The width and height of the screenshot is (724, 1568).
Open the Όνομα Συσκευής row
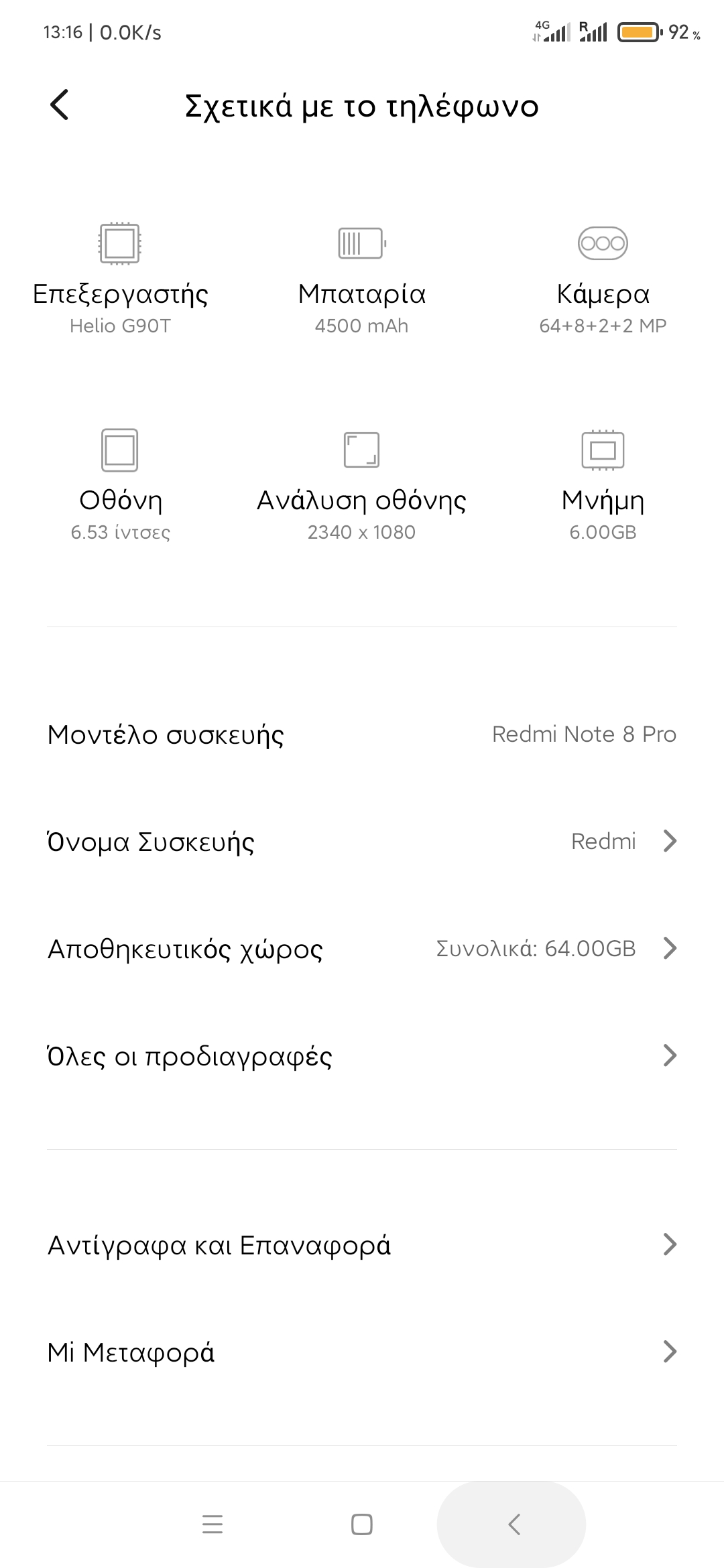point(362,842)
